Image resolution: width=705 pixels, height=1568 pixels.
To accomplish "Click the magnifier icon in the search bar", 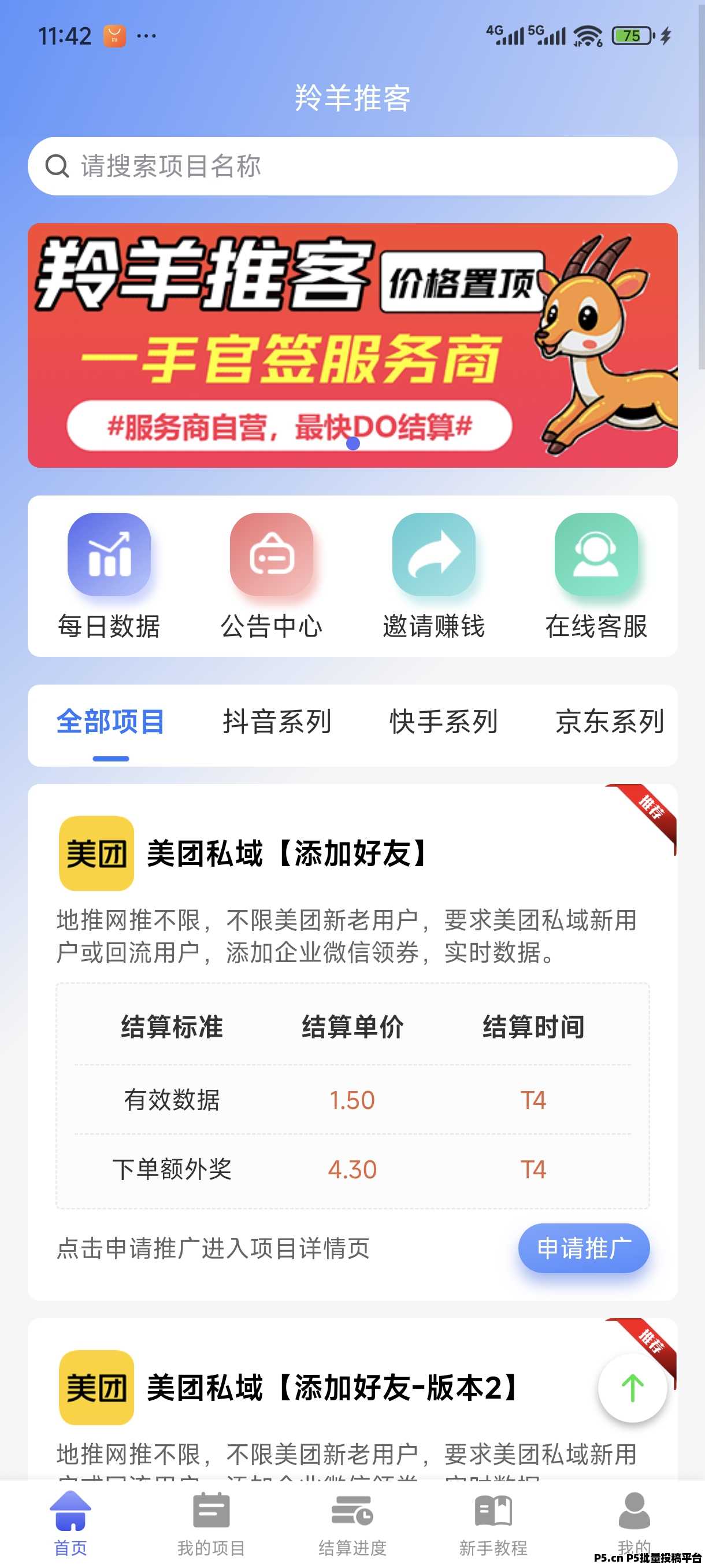I will tap(57, 165).
